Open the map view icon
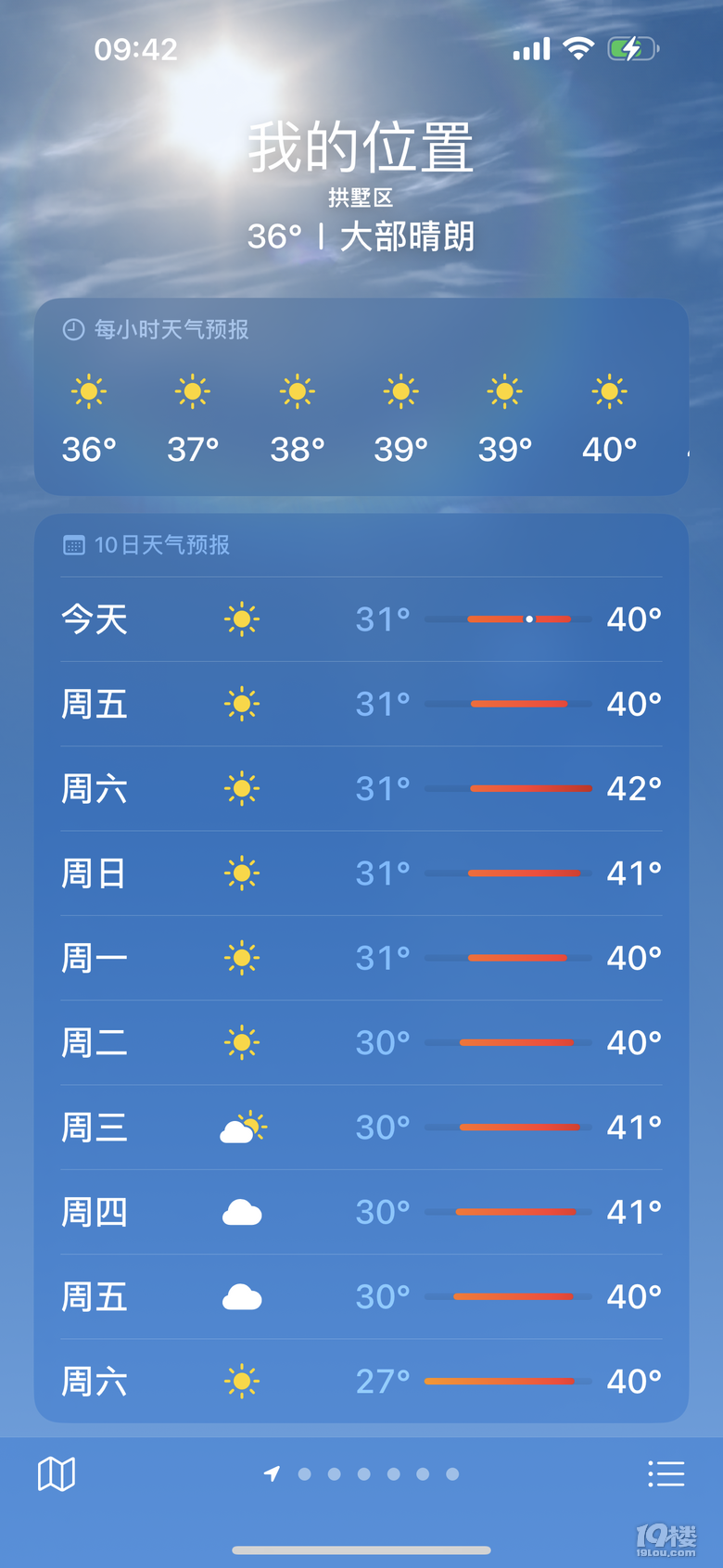Screen dimensions: 723x1568 [x=57, y=1473]
